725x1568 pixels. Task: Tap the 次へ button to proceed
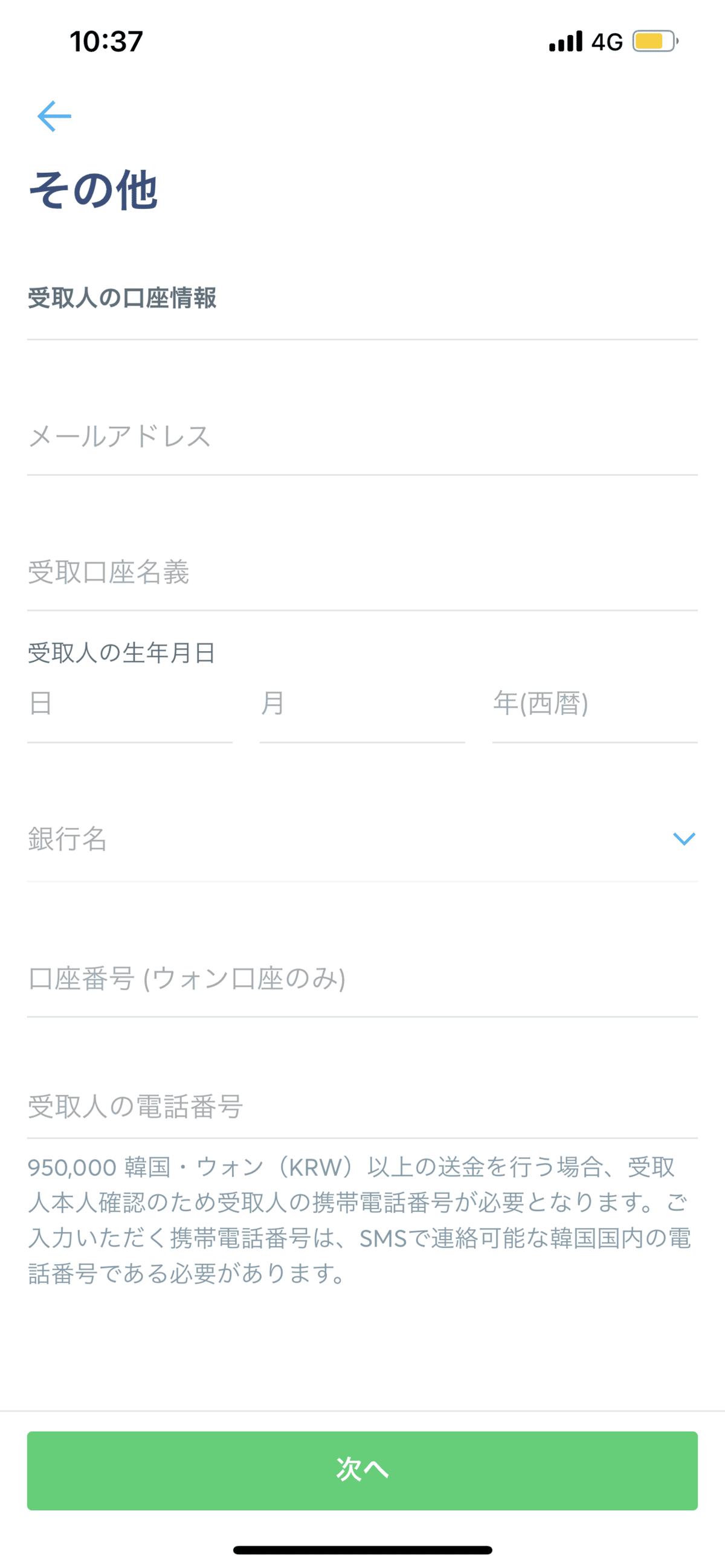point(362,1470)
